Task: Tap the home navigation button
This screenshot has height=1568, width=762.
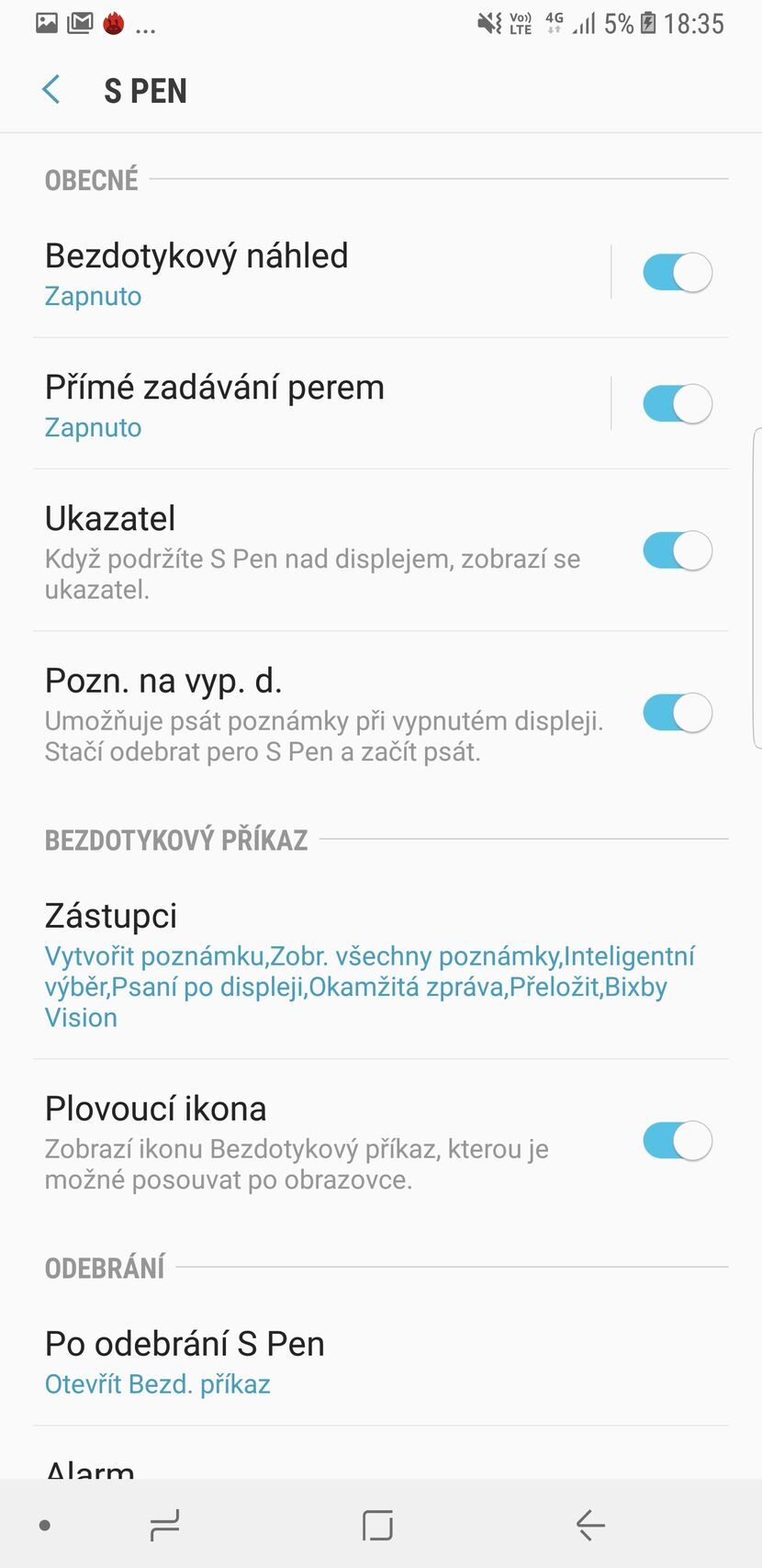Action: (377, 1525)
